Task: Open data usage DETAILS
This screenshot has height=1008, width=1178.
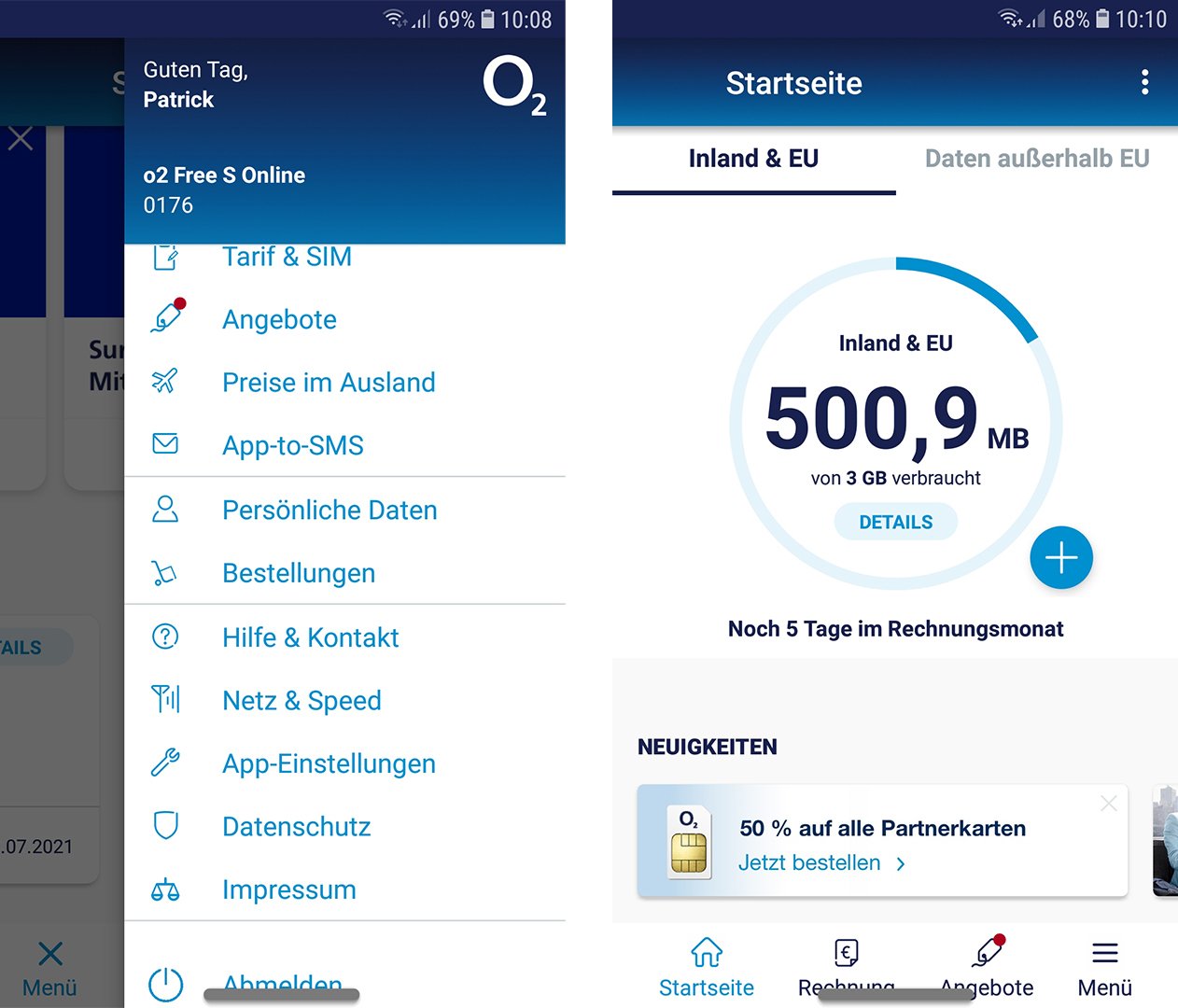Action: tap(895, 522)
